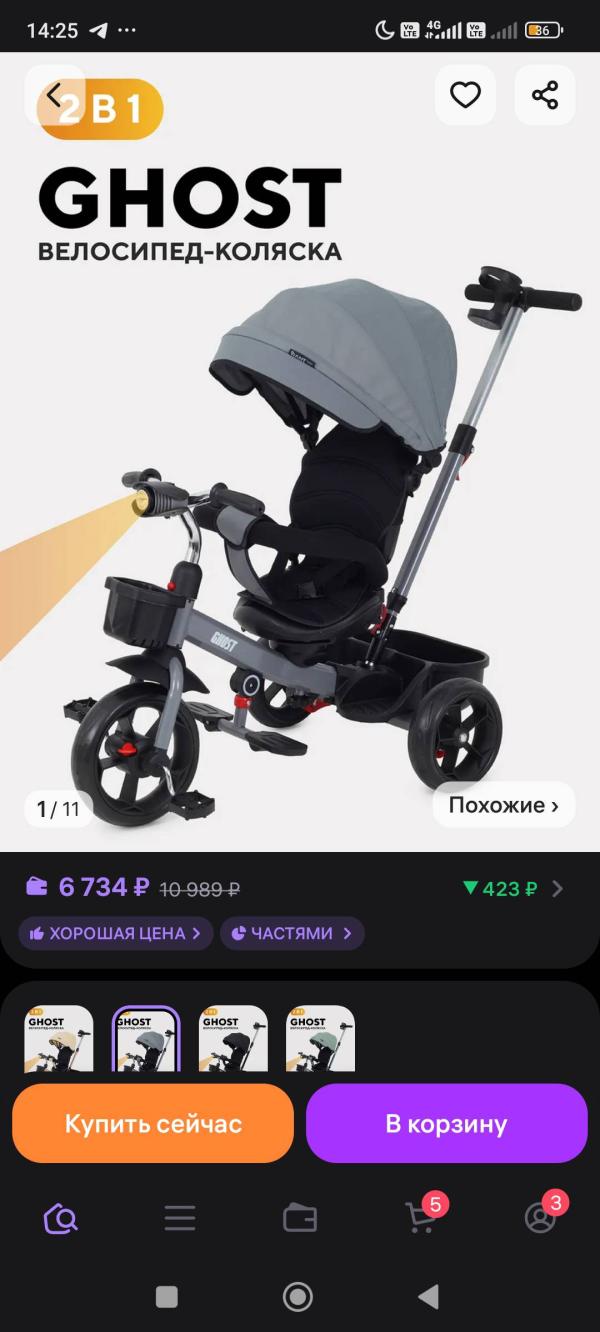Select the black color variant thumbnail
This screenshot has height=1332, width=600.
pos(233,1039)
